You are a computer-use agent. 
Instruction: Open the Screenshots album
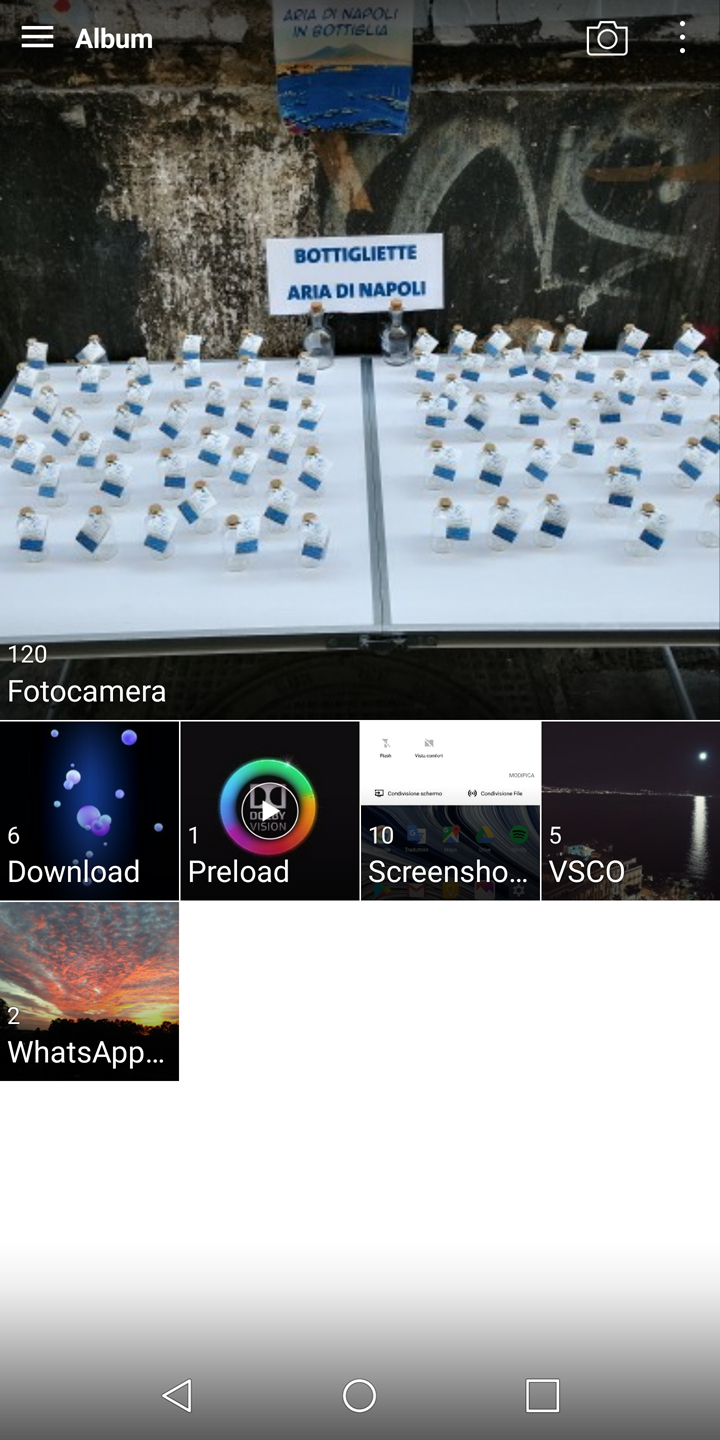450,811
